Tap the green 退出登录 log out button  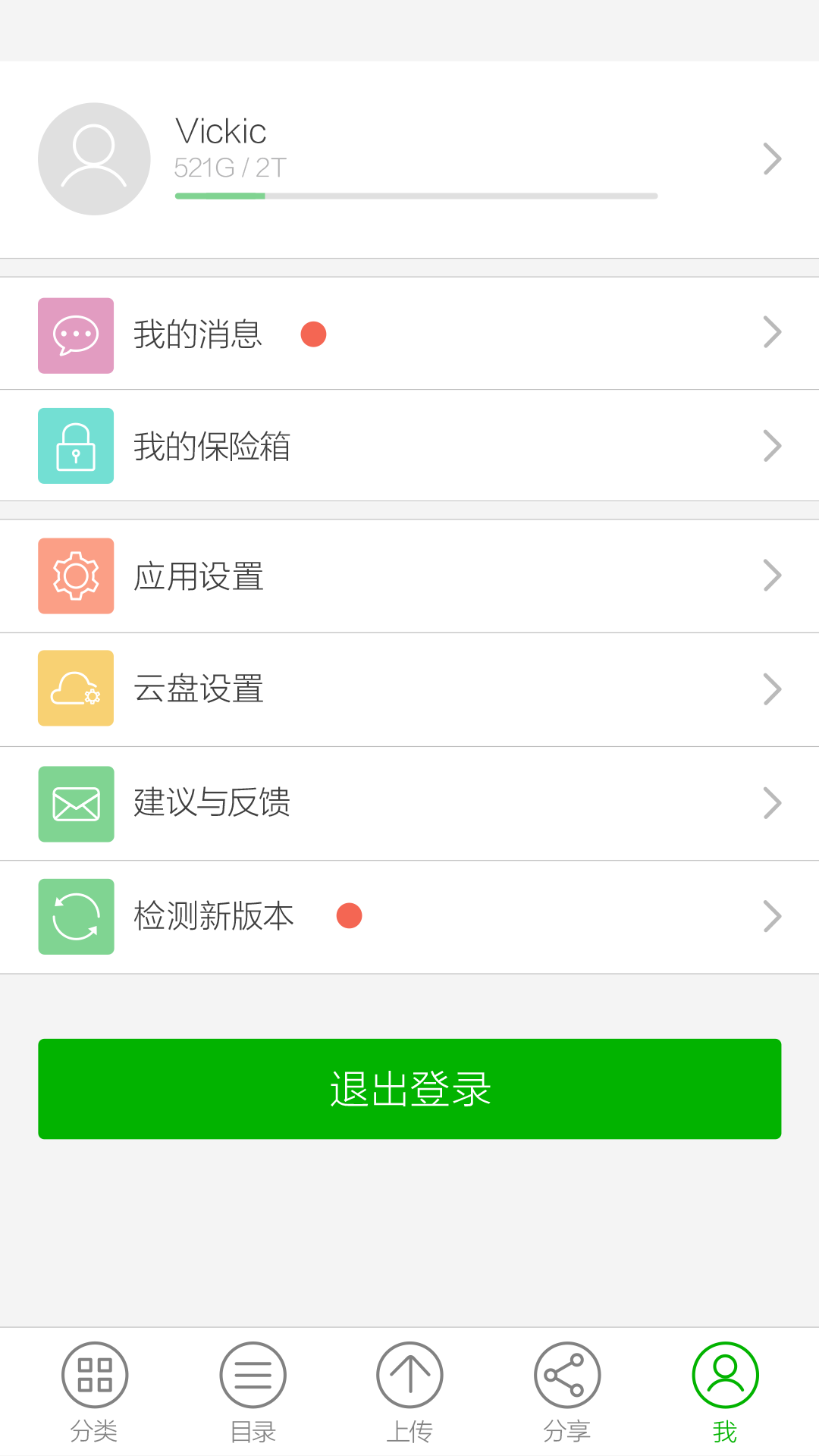[x=409, y=1089]
